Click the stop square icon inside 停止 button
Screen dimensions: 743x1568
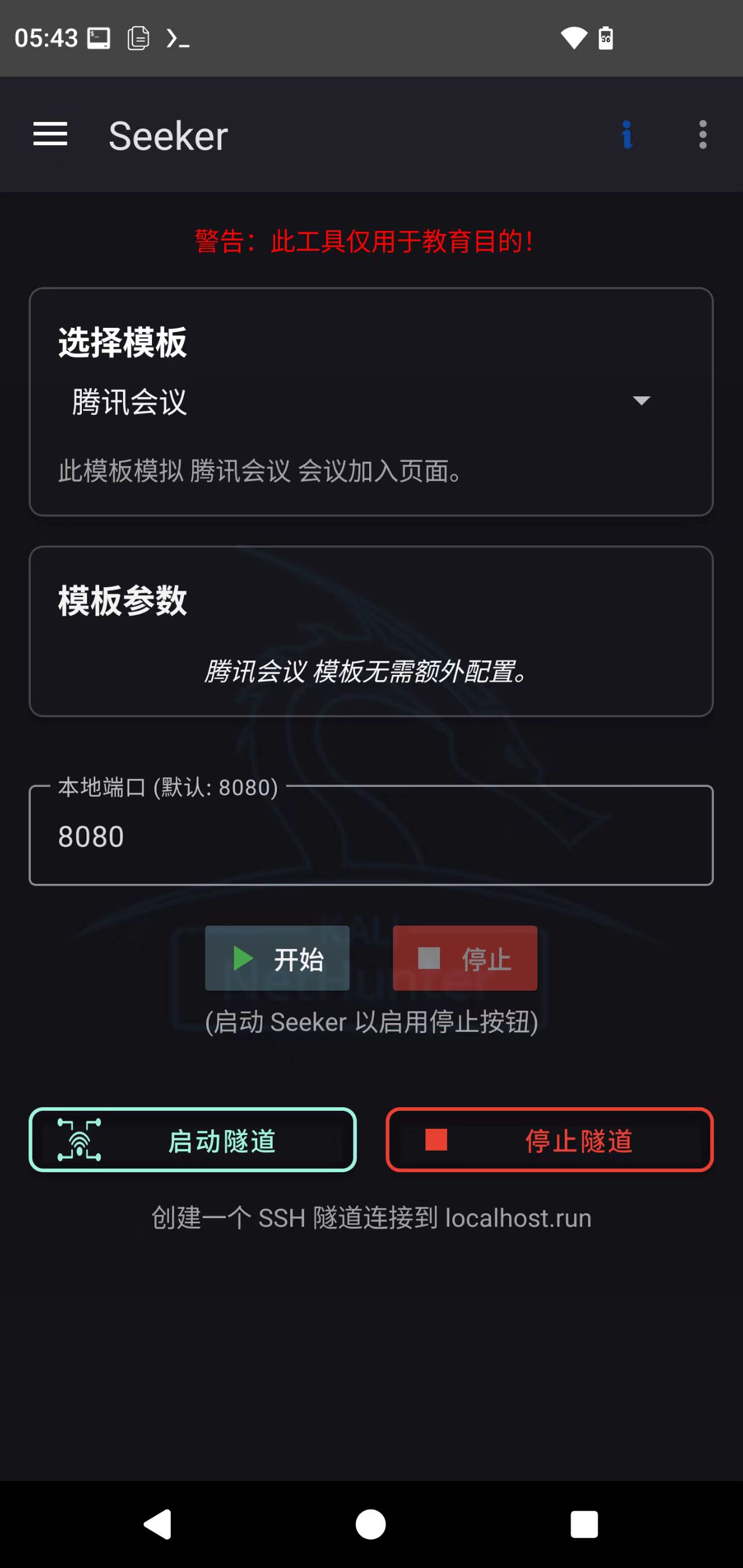click(431, 957)
